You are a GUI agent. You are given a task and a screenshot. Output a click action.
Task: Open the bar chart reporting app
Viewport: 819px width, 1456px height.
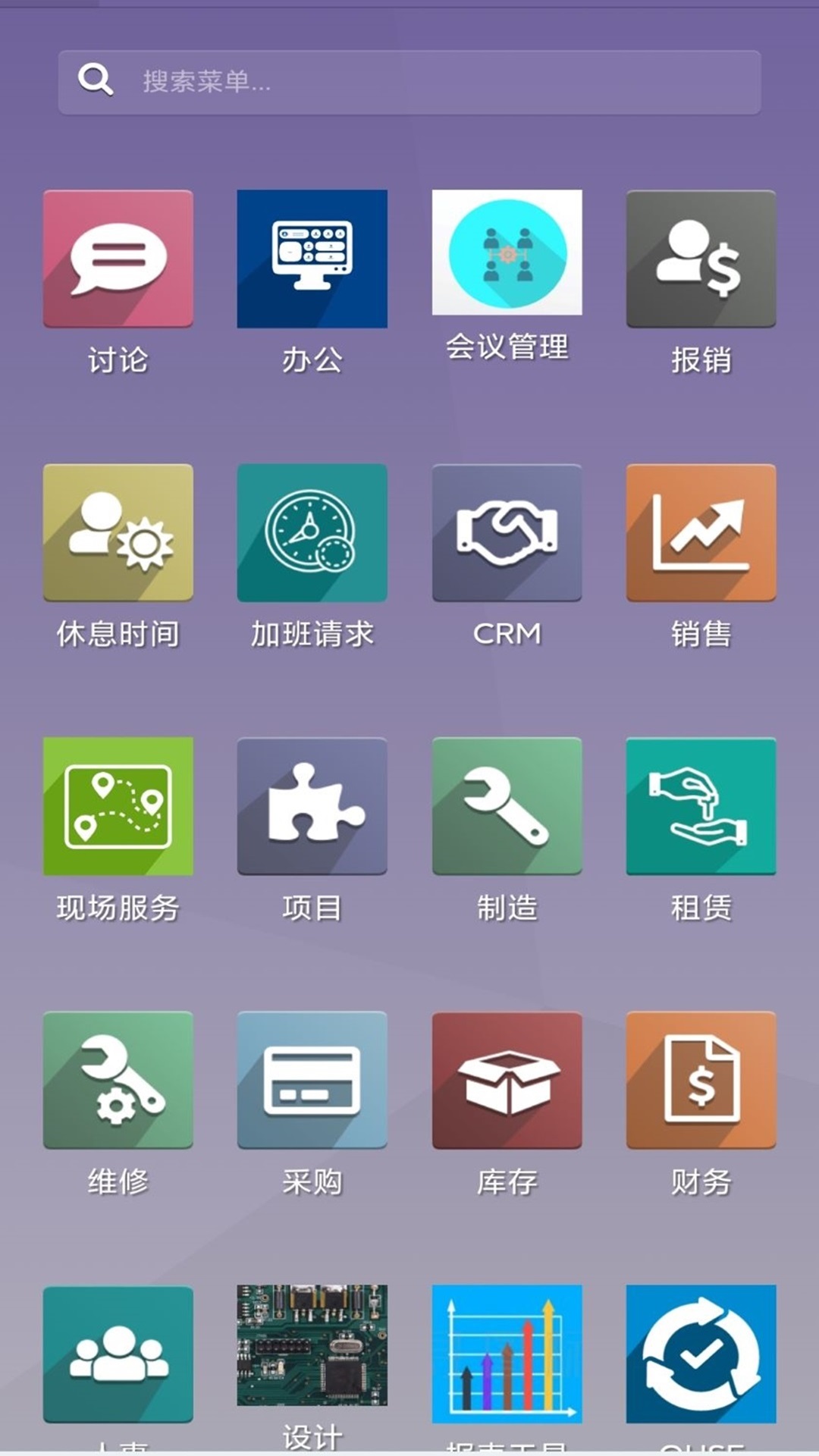click(x=507, y=1354)
